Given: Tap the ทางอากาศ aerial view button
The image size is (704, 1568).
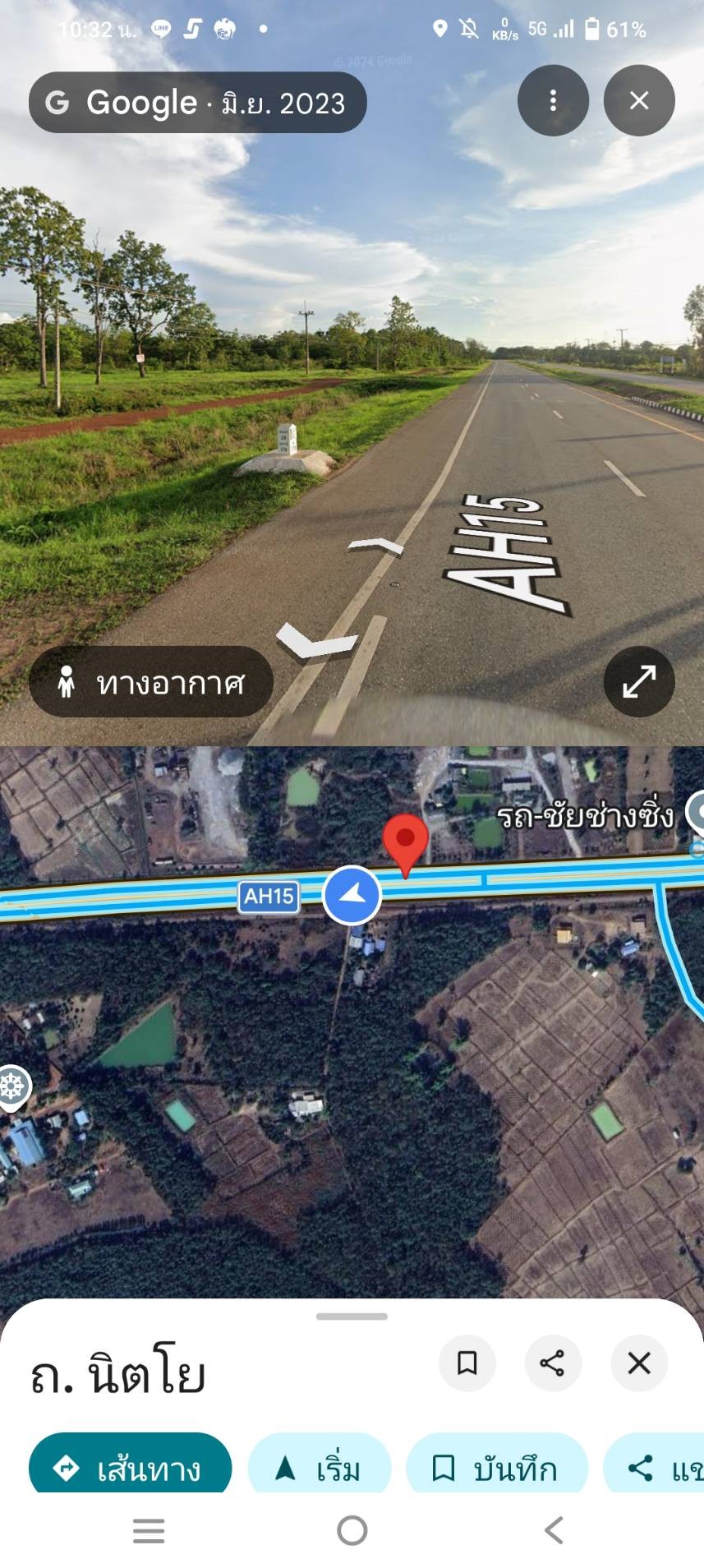Looking at the screenshot, I should coord(151,682).
